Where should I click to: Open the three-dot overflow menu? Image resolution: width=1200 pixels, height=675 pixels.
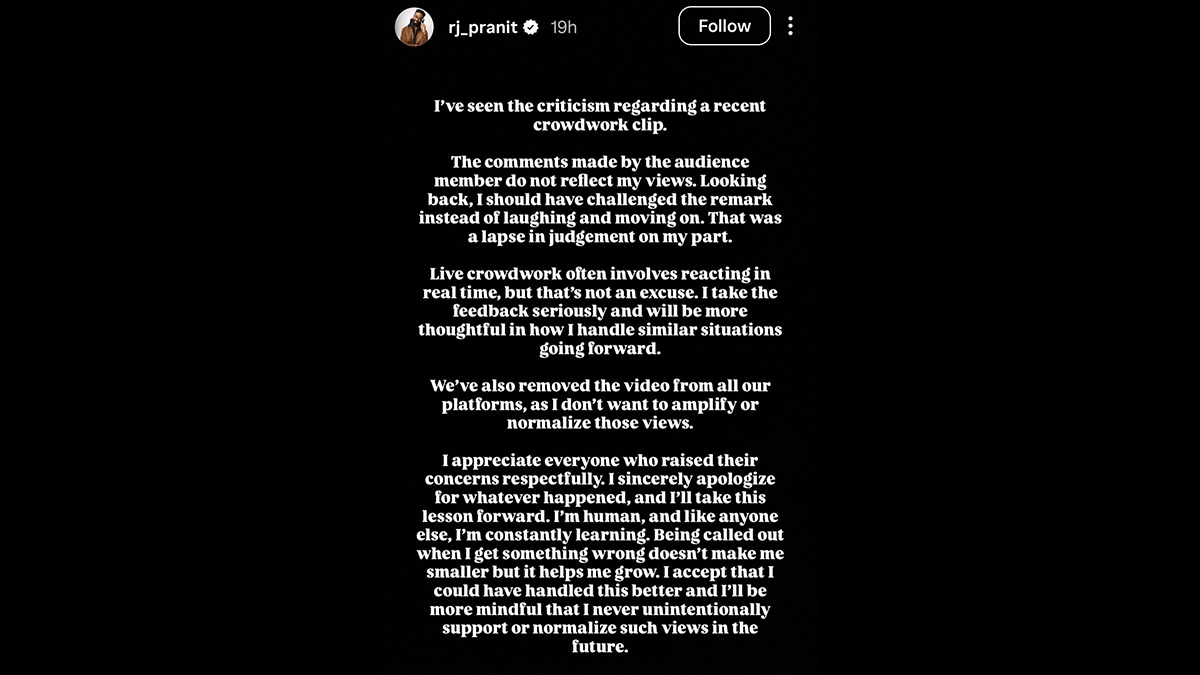(790, 26)
